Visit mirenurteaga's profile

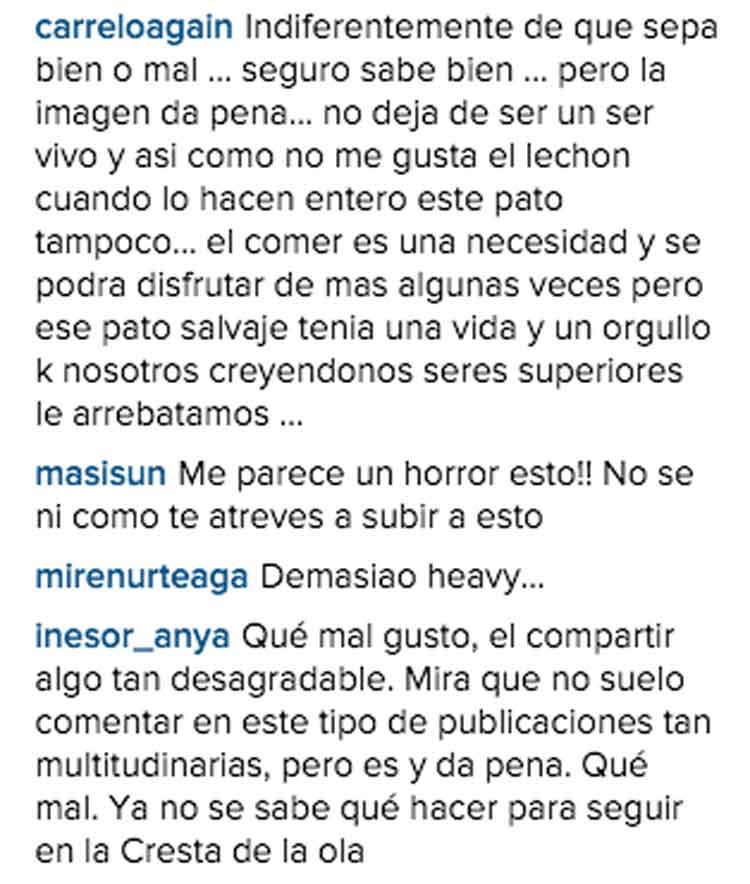(141, 577)
